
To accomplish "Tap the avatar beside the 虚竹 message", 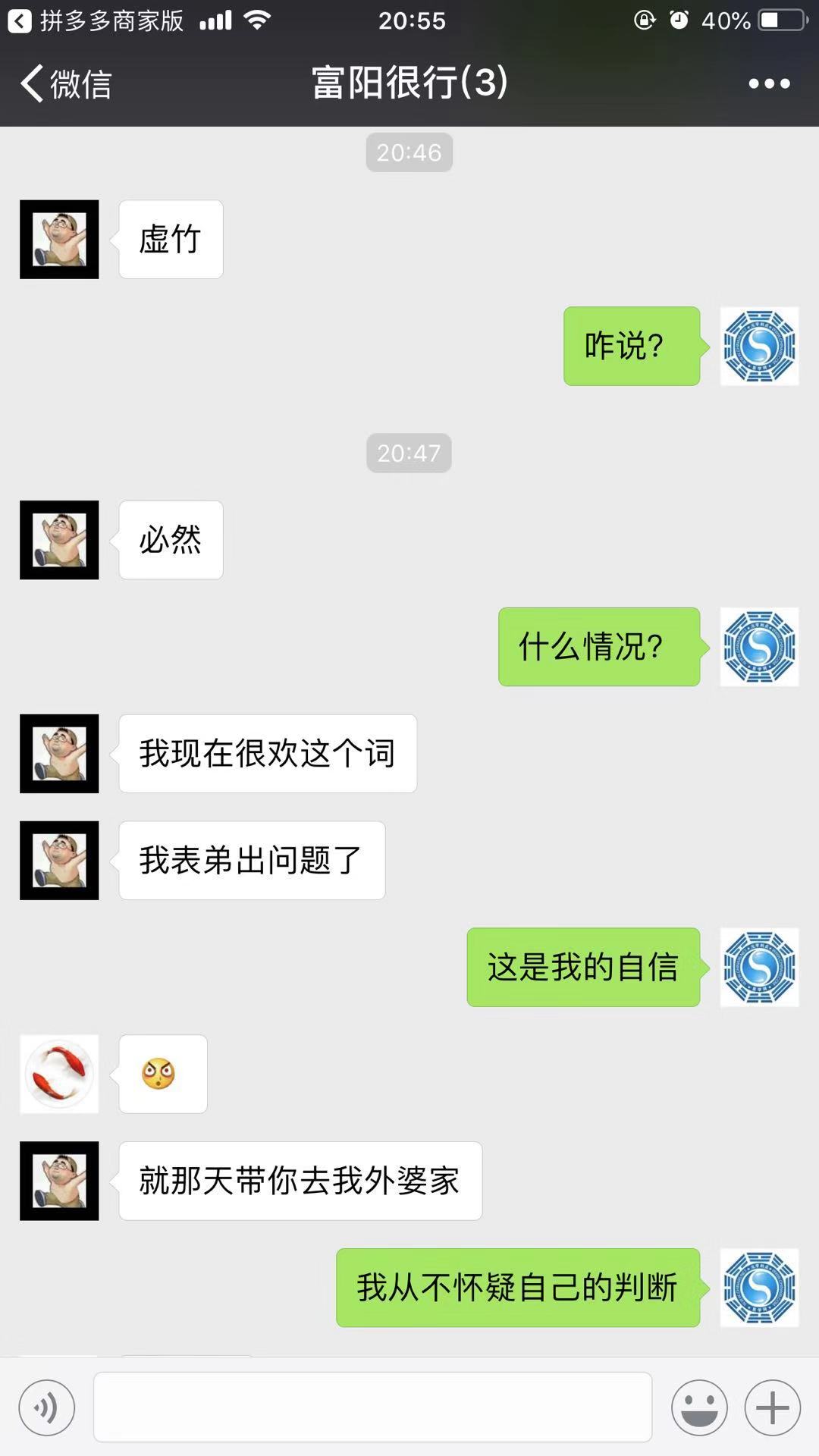I will 59,240.
